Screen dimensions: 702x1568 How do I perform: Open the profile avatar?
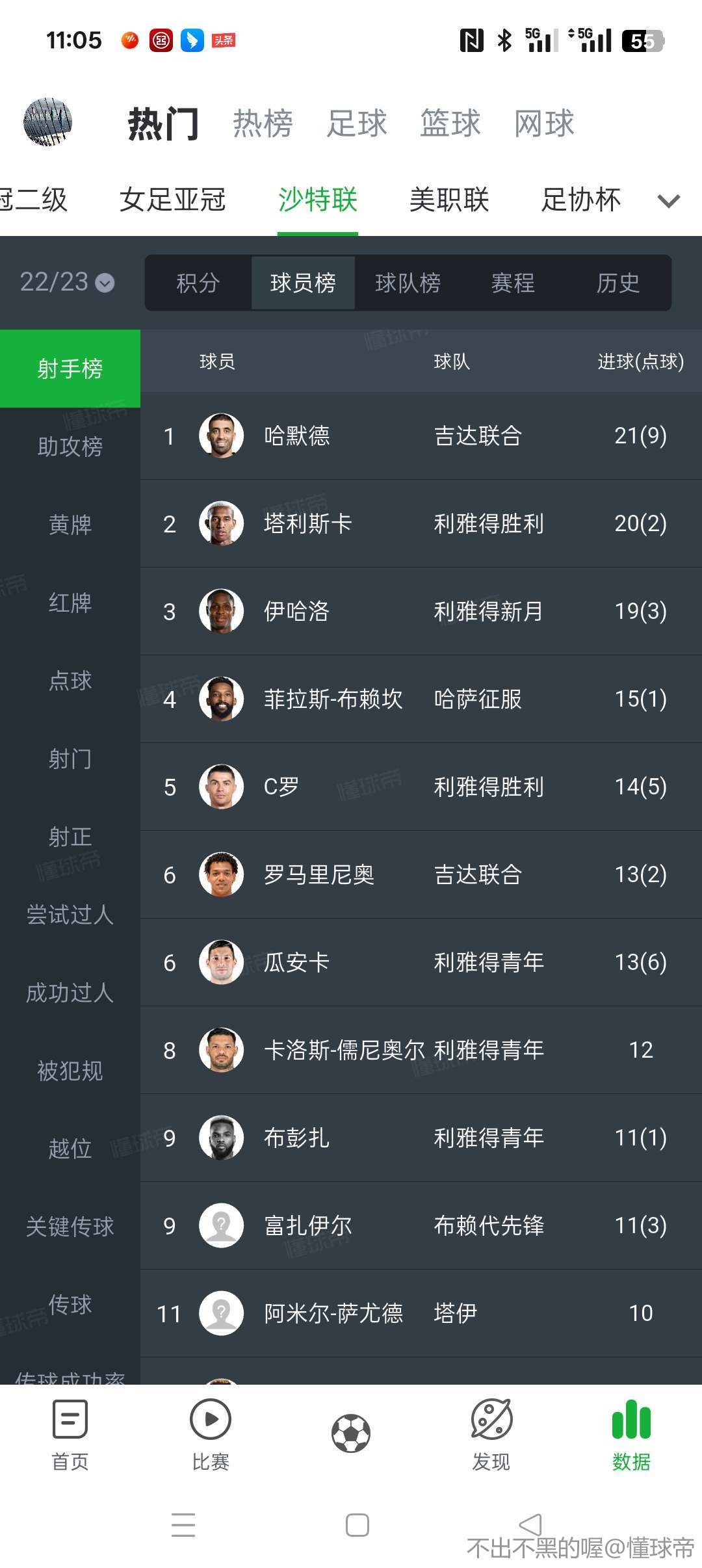point(47,122)
